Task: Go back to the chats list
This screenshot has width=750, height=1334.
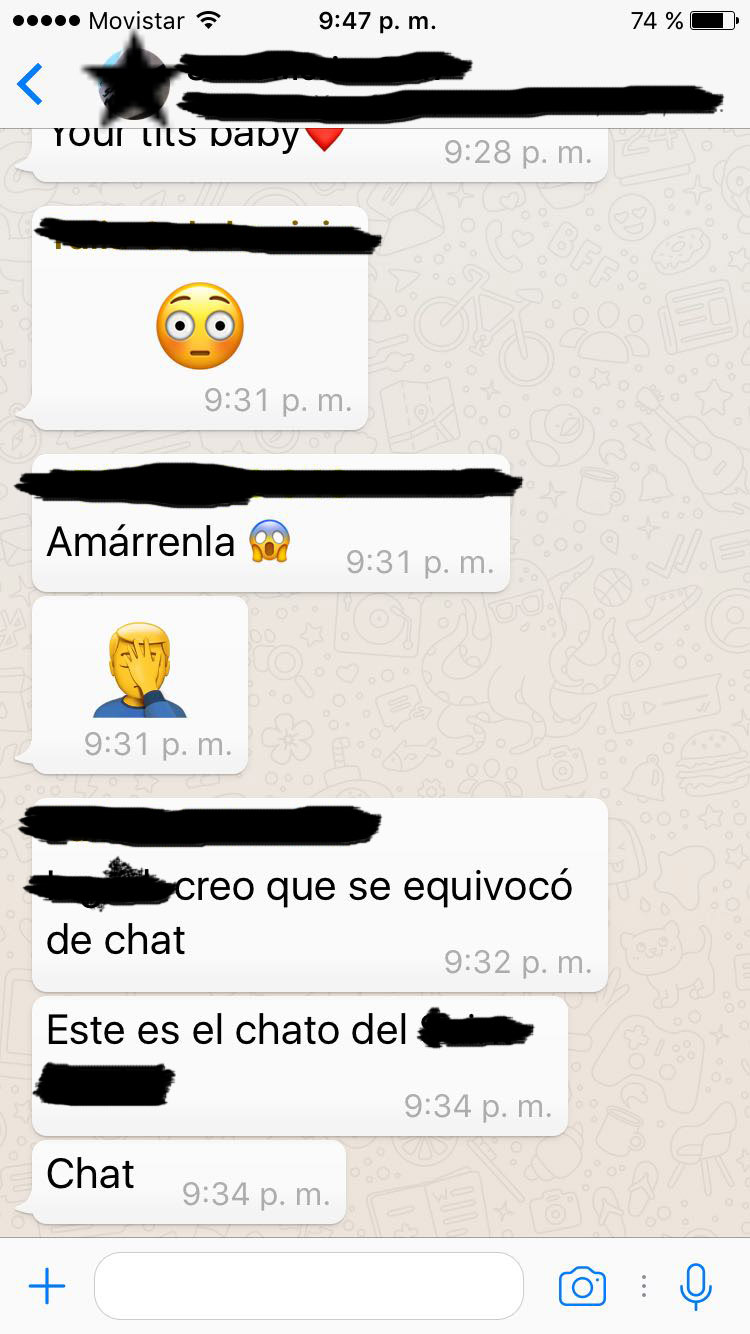Action: coord(31,84)
